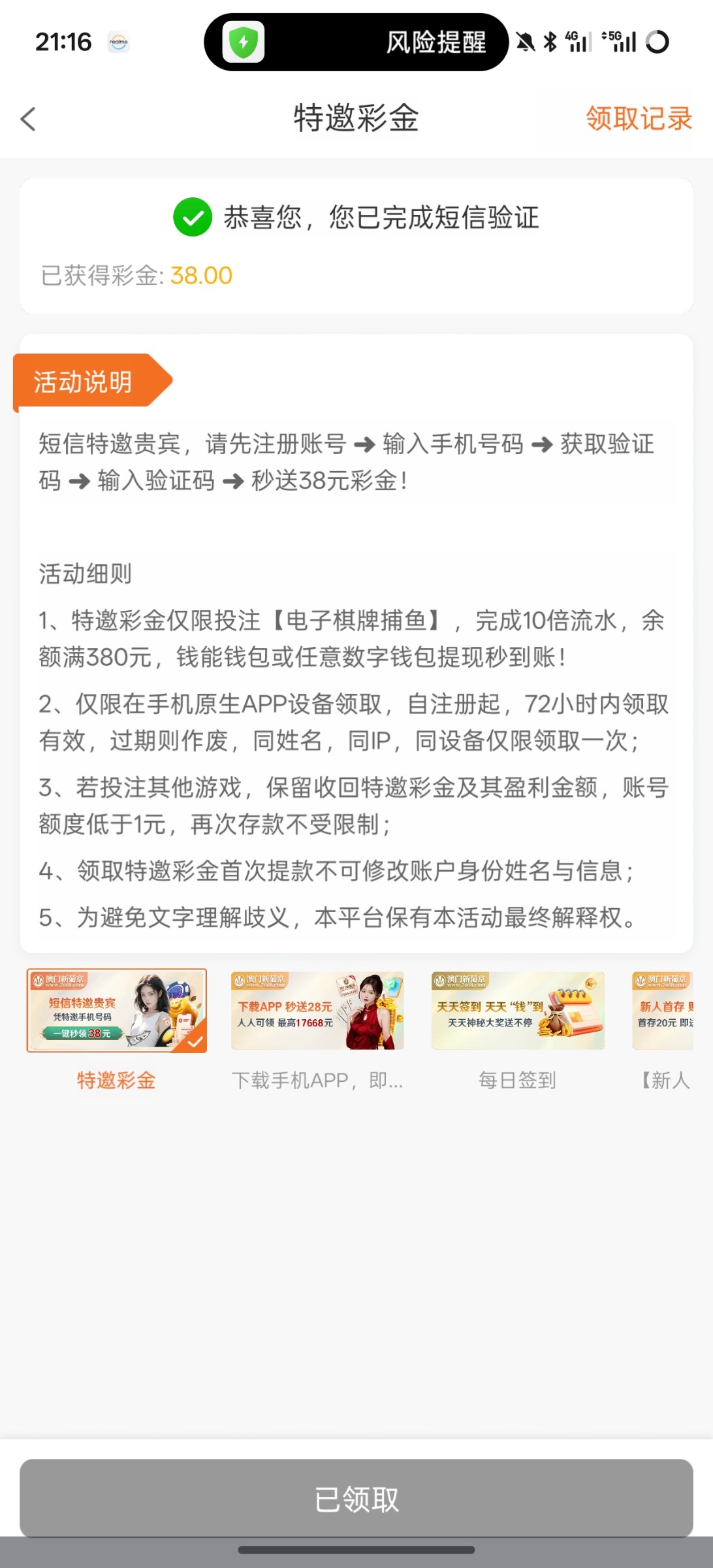Tap the back arrow to return

coord(27,119)
